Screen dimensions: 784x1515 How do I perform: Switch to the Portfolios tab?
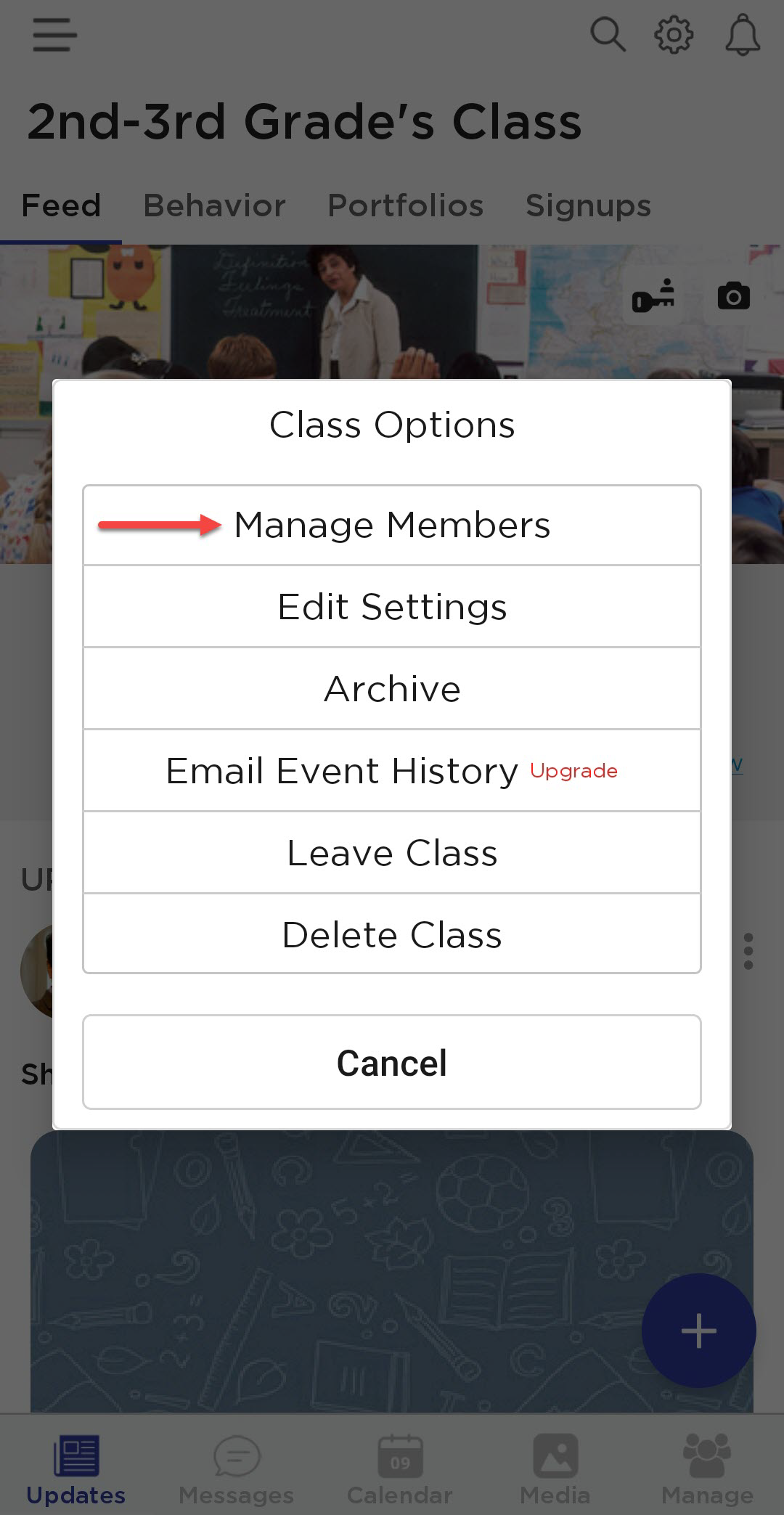pos(405,205)
